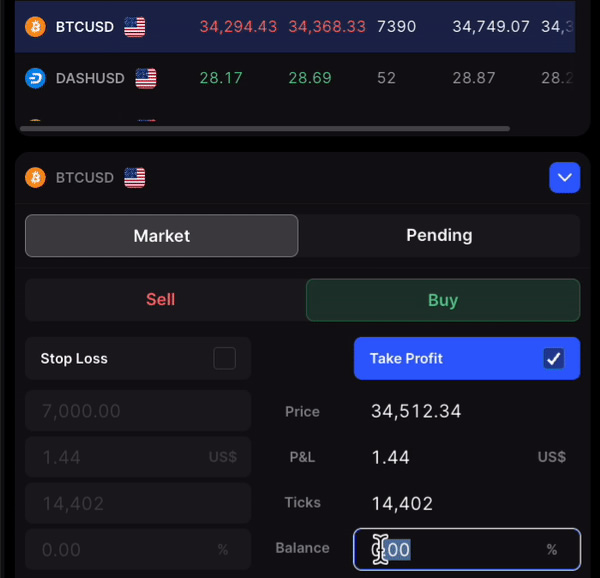Viewport: 600px width, 578px height.
Task: Switch to the Pending order tab
Action: tap(439, 236)
